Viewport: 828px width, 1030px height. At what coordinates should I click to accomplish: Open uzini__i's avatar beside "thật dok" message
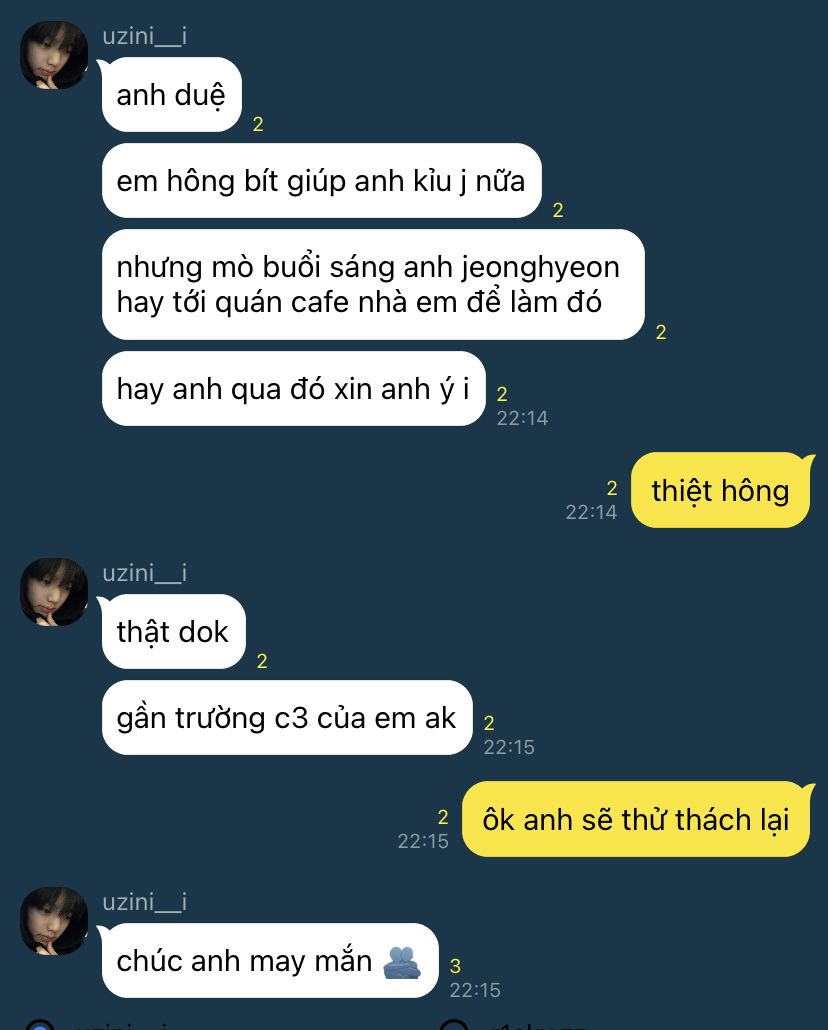[54, 592]
